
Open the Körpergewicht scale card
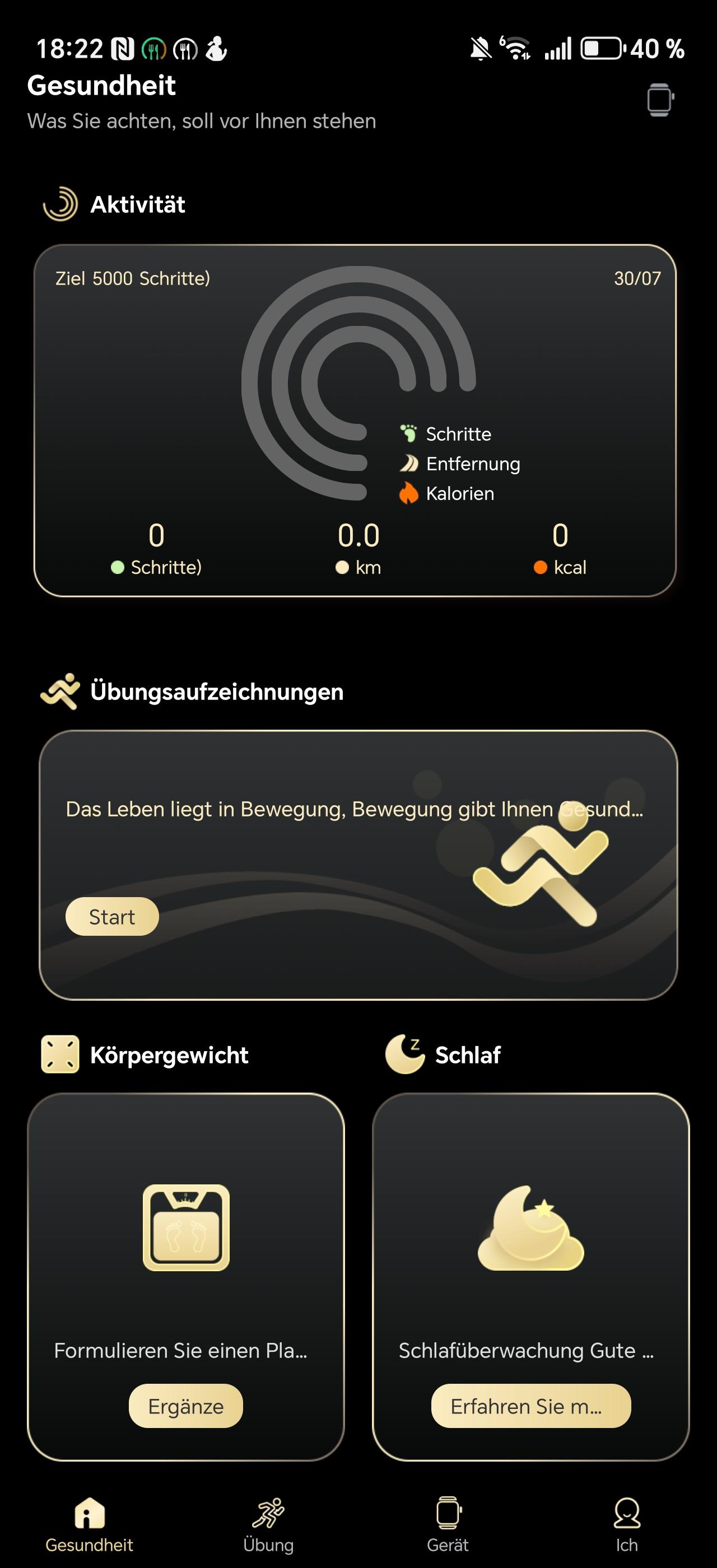click(185, 1276)
